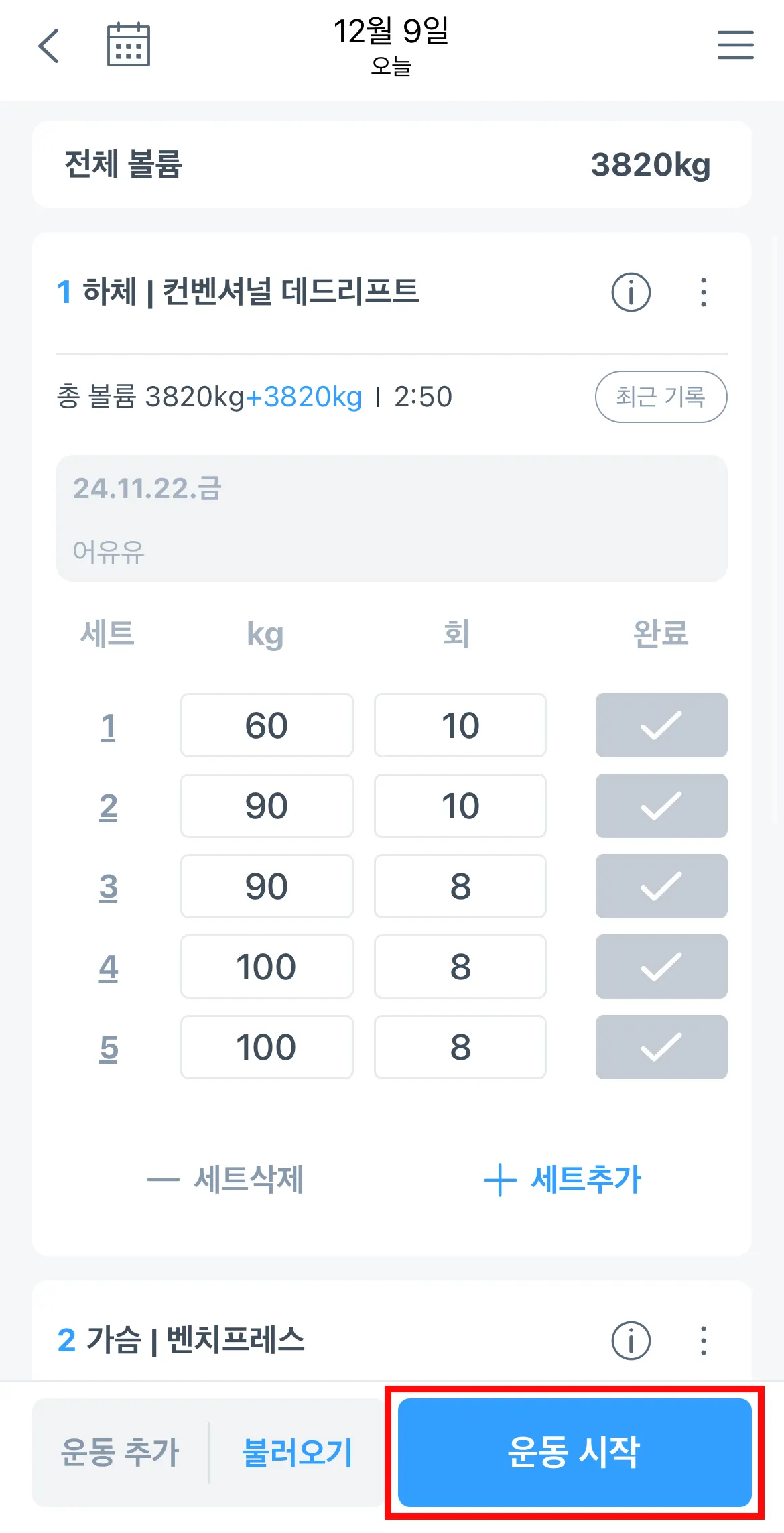Start the workout with 운동 시작

click(x=574, y=1452)
